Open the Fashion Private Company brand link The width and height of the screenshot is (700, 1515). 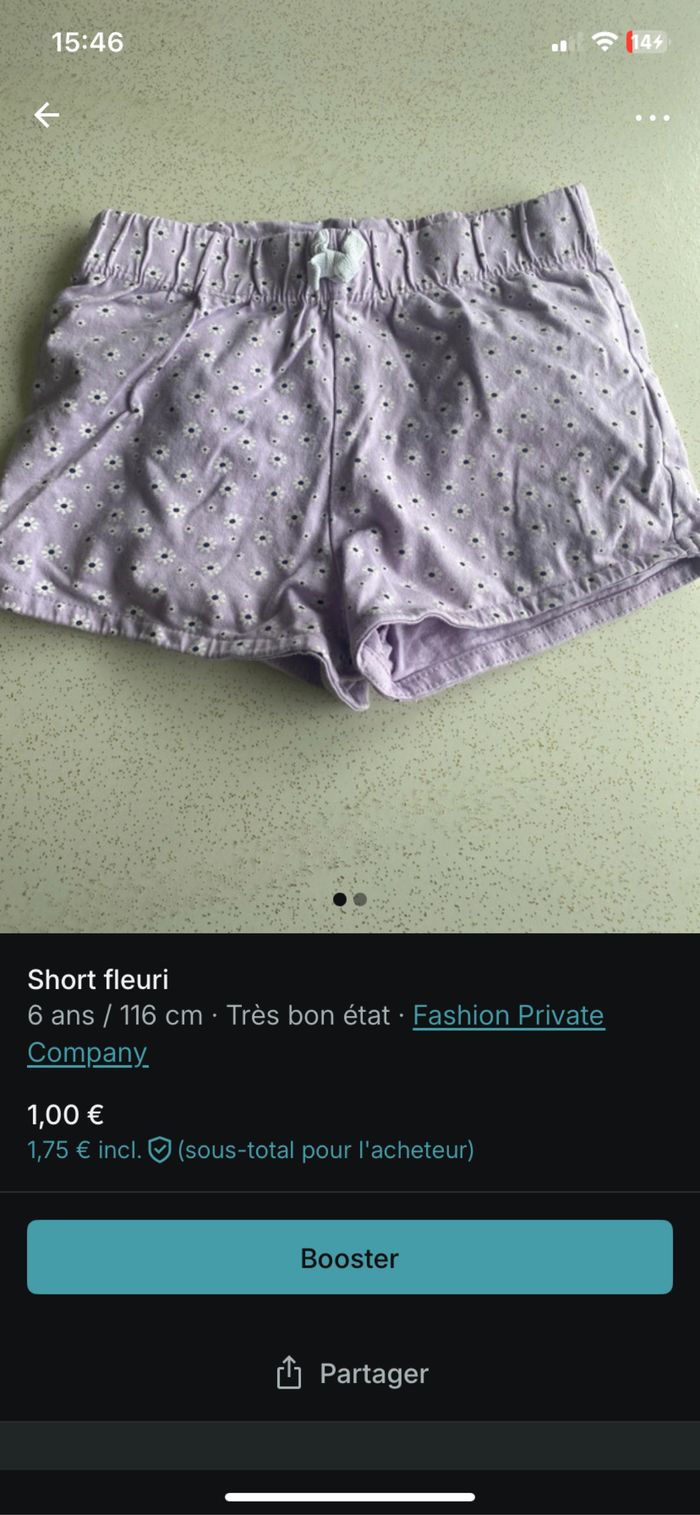pyautogui.click(x=508, y=1016)
